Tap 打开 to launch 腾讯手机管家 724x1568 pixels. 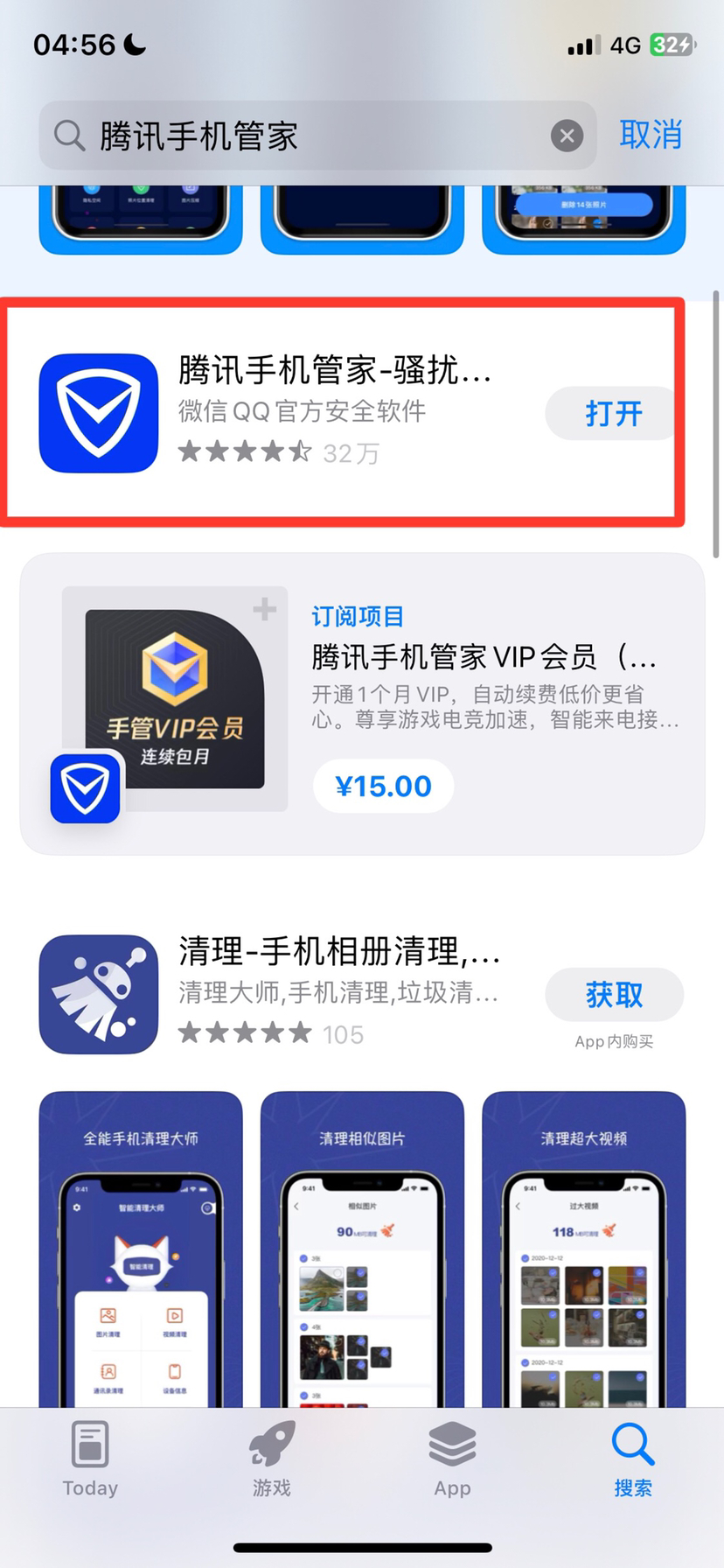click(614, 413)
